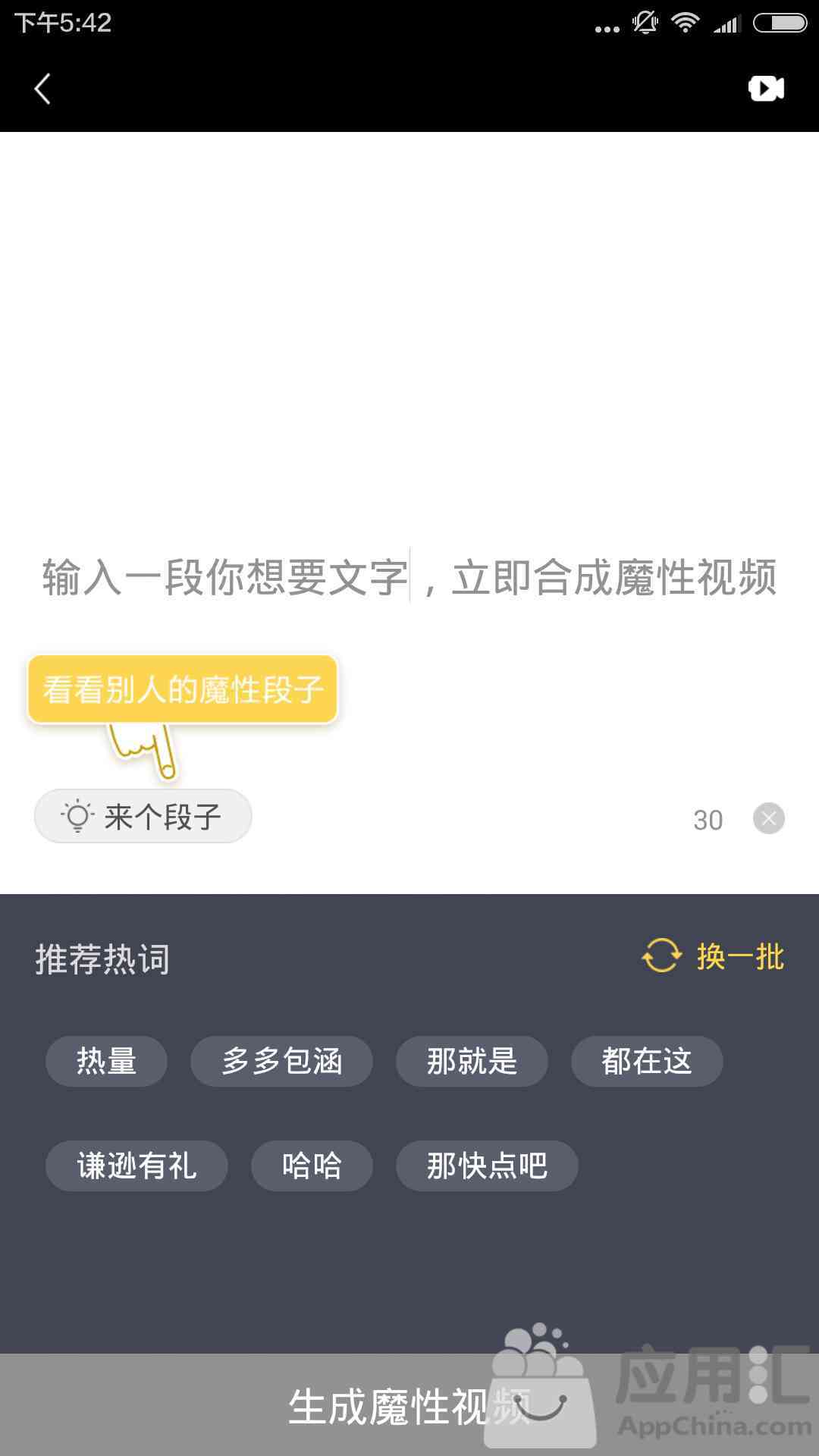Tap 生成魔性视频 to generate the video
819x1456 pixels.
[409, 1405]
